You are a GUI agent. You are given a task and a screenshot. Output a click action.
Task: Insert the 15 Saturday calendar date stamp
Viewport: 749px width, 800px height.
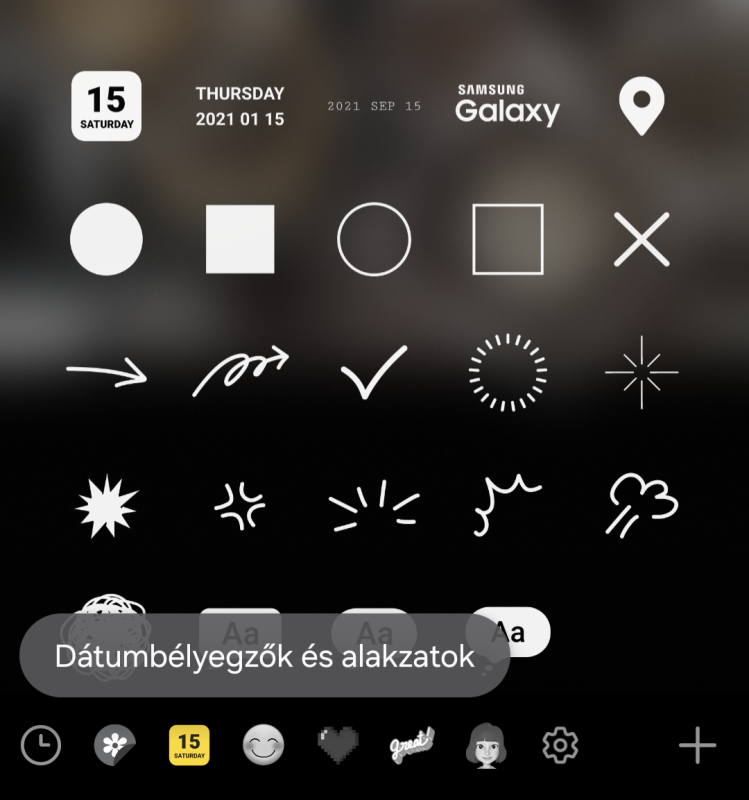point(106,106)
